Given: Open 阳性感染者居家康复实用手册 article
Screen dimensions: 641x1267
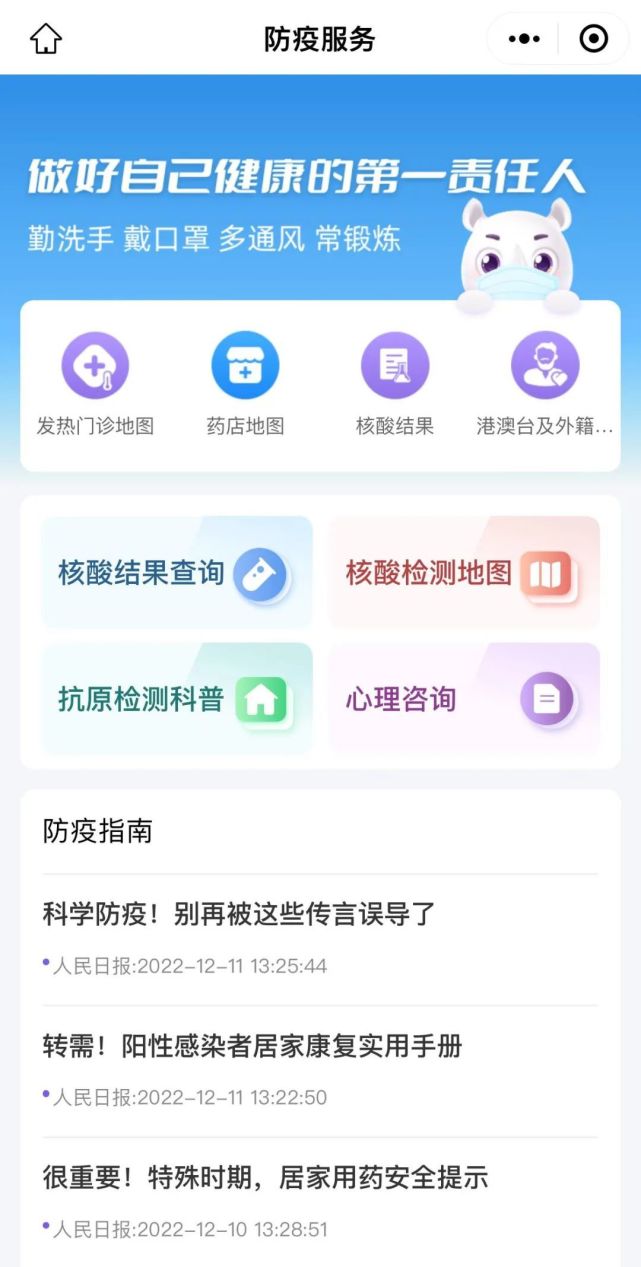Looking at the screenshot, I should pyautogui.click(x=252, y=1046).
